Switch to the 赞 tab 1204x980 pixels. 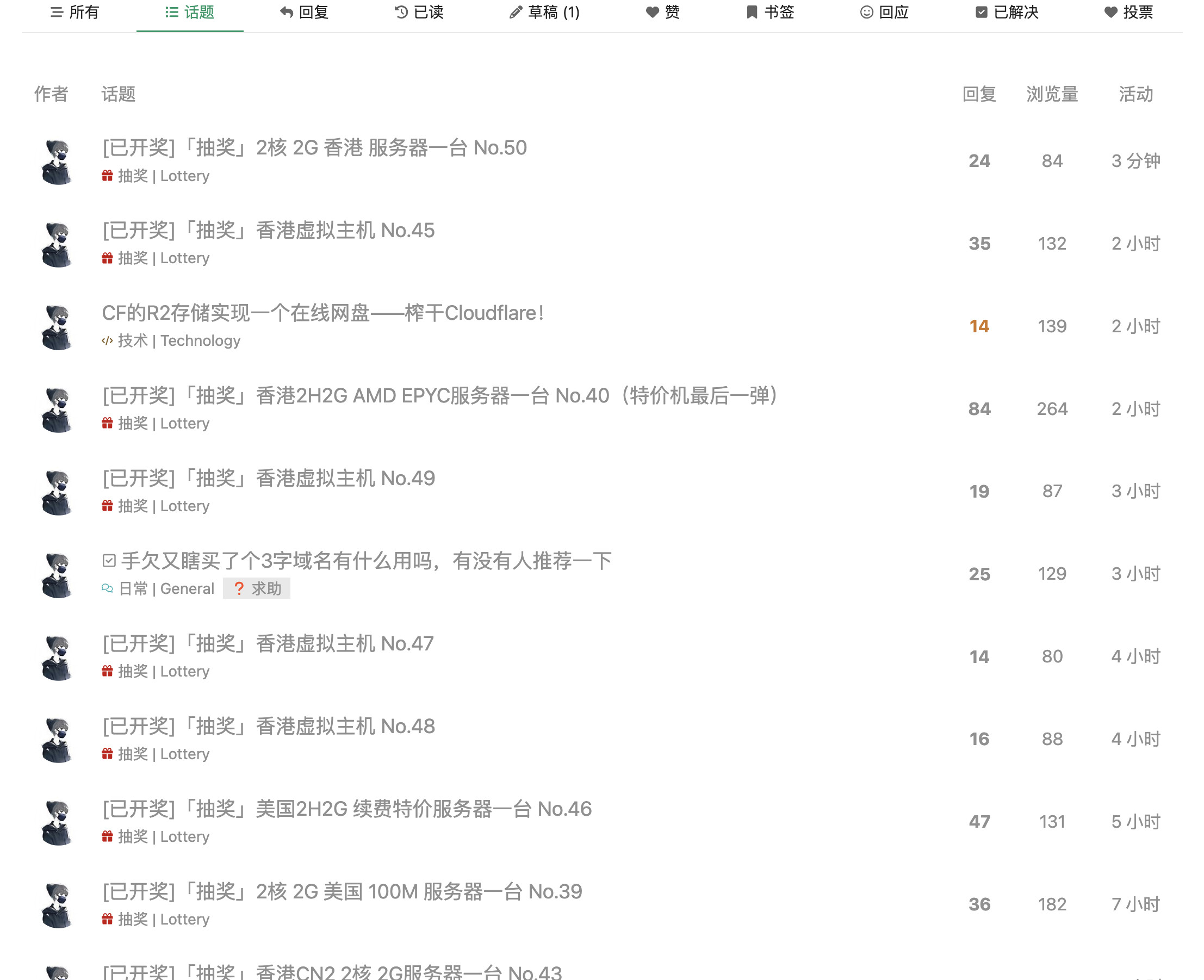(663, 13)
